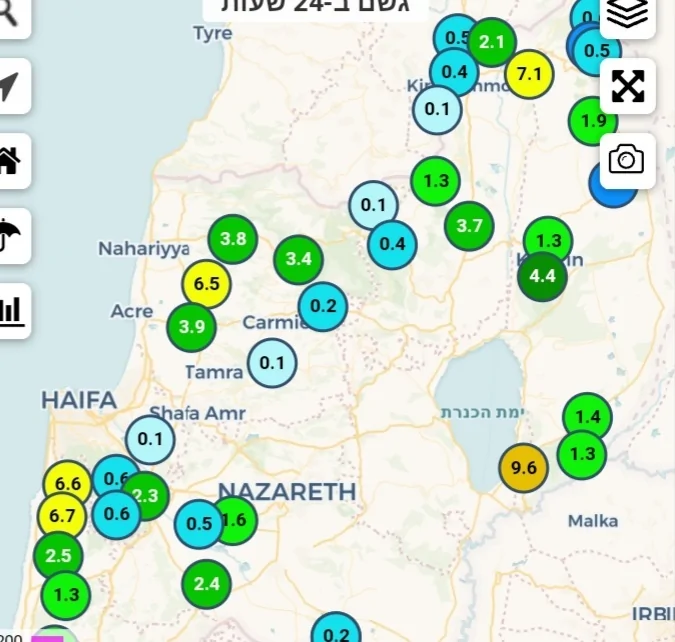675x642 pixels.
Task: Select the umbrella rain layer icon
Action: 10,235
